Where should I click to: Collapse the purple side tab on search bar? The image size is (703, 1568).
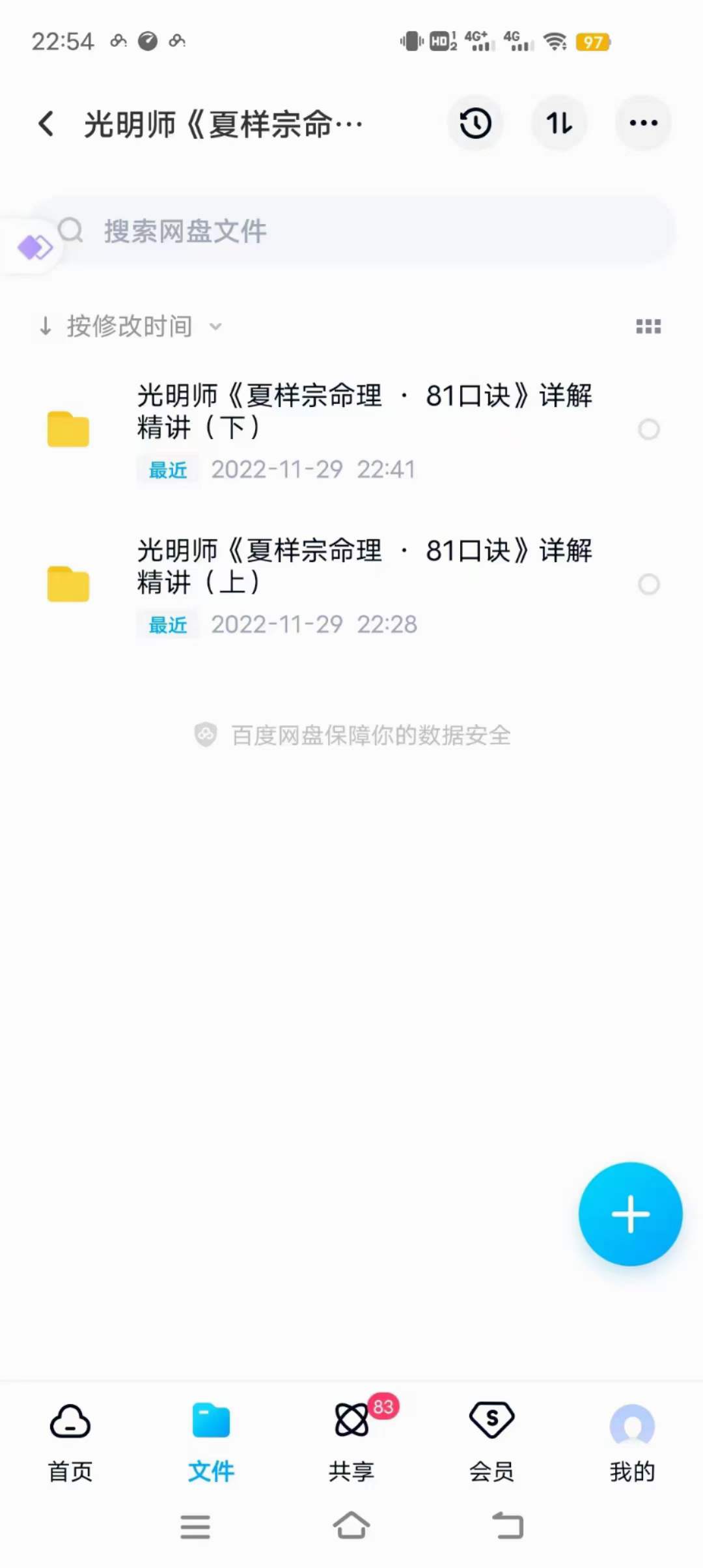point(33,246)
